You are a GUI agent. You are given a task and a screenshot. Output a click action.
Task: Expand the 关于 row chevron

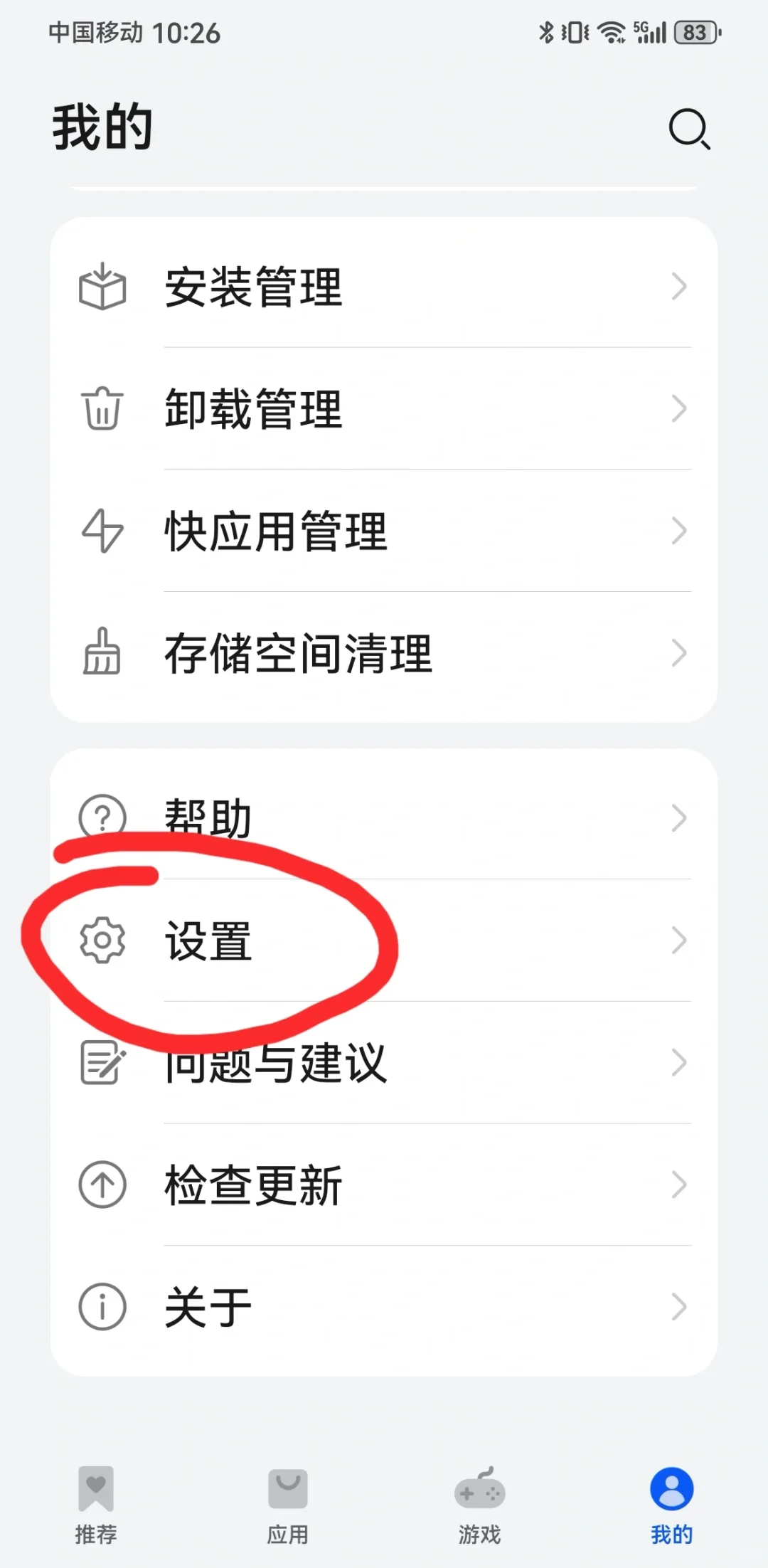point(678,1304)
